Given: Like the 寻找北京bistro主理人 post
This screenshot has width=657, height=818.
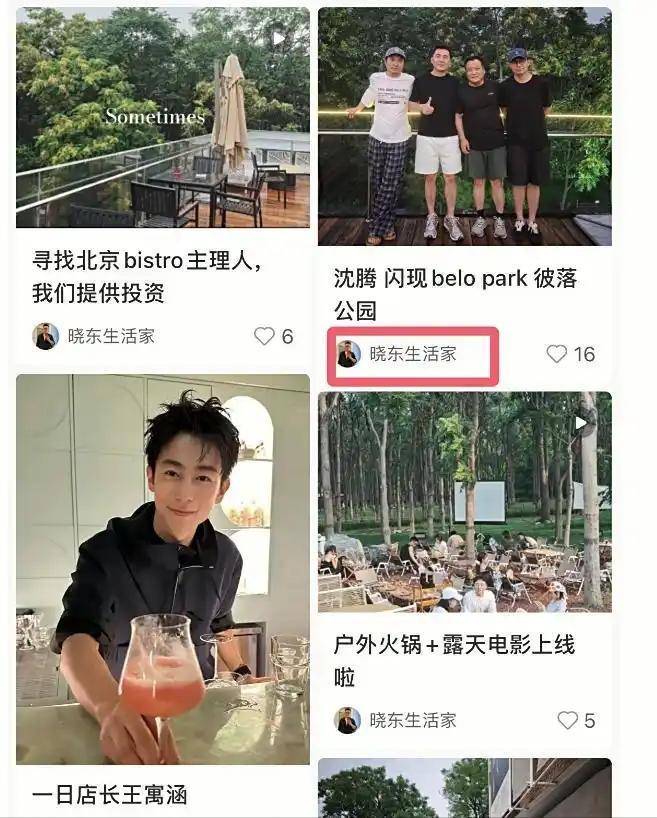Looking at the screenshot, I should [x=264, y=336].
